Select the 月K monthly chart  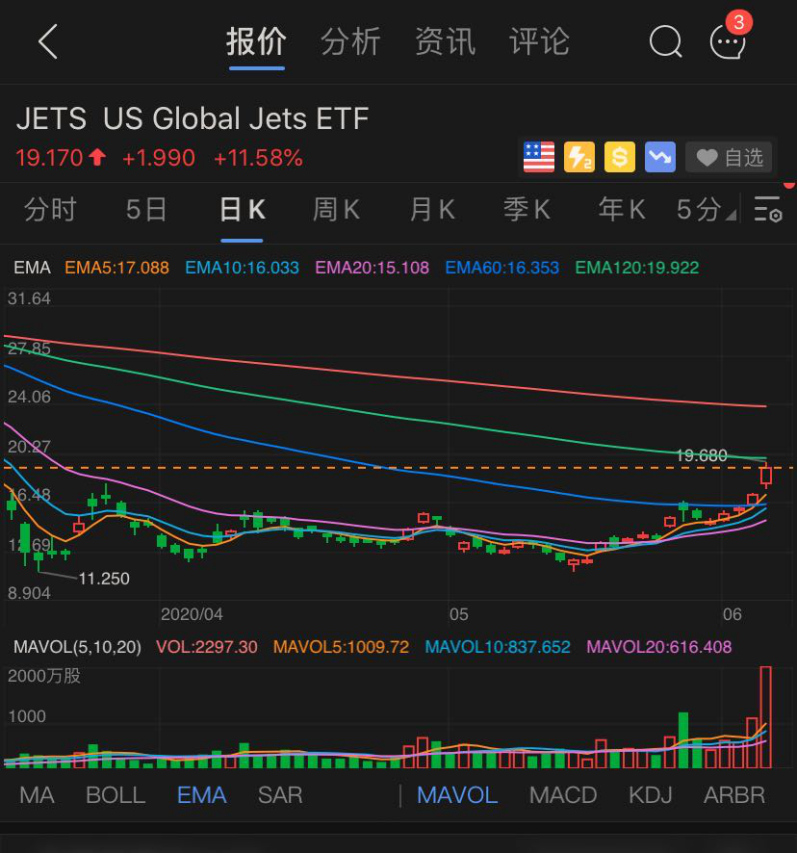coord(432,210)
